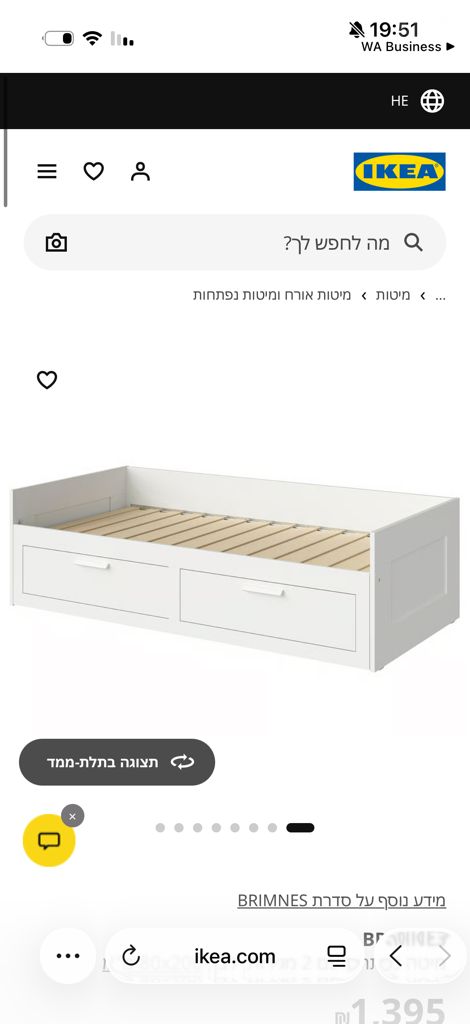This screenshot has width=470, height=1024.
Task: Open the browser tabs view
Action: (336, 956)
